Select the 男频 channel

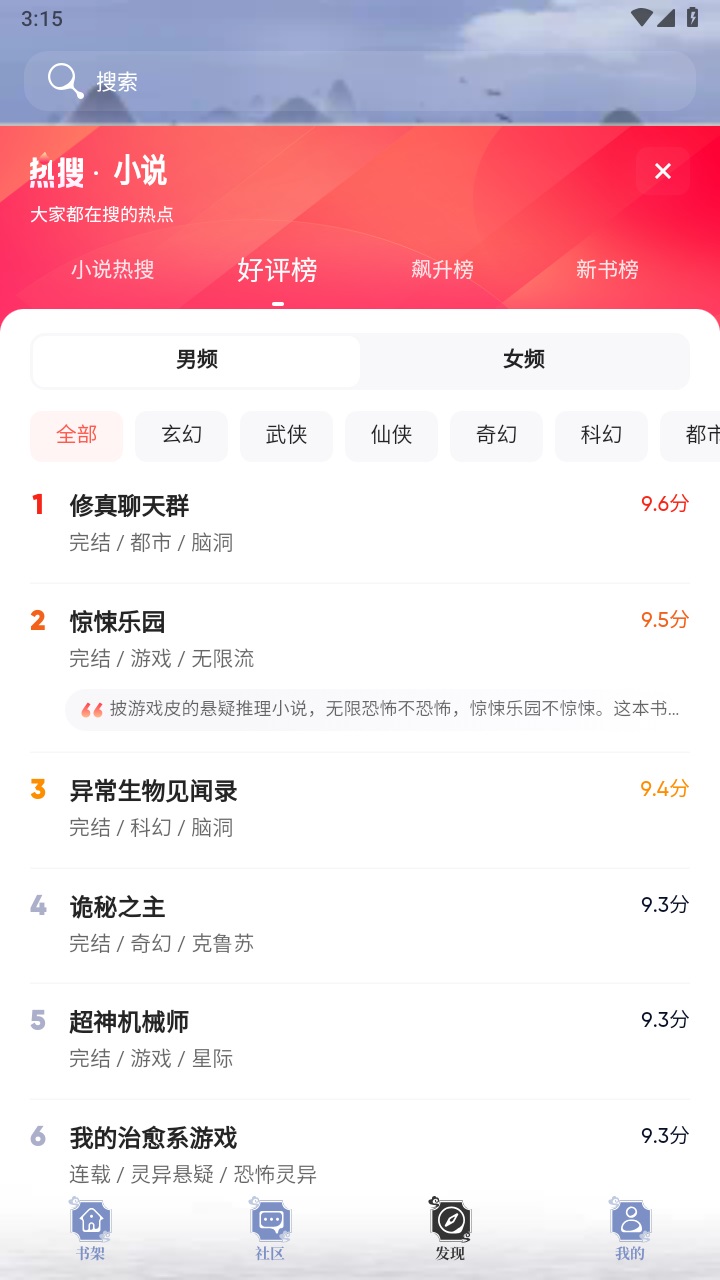pos(196,361)
